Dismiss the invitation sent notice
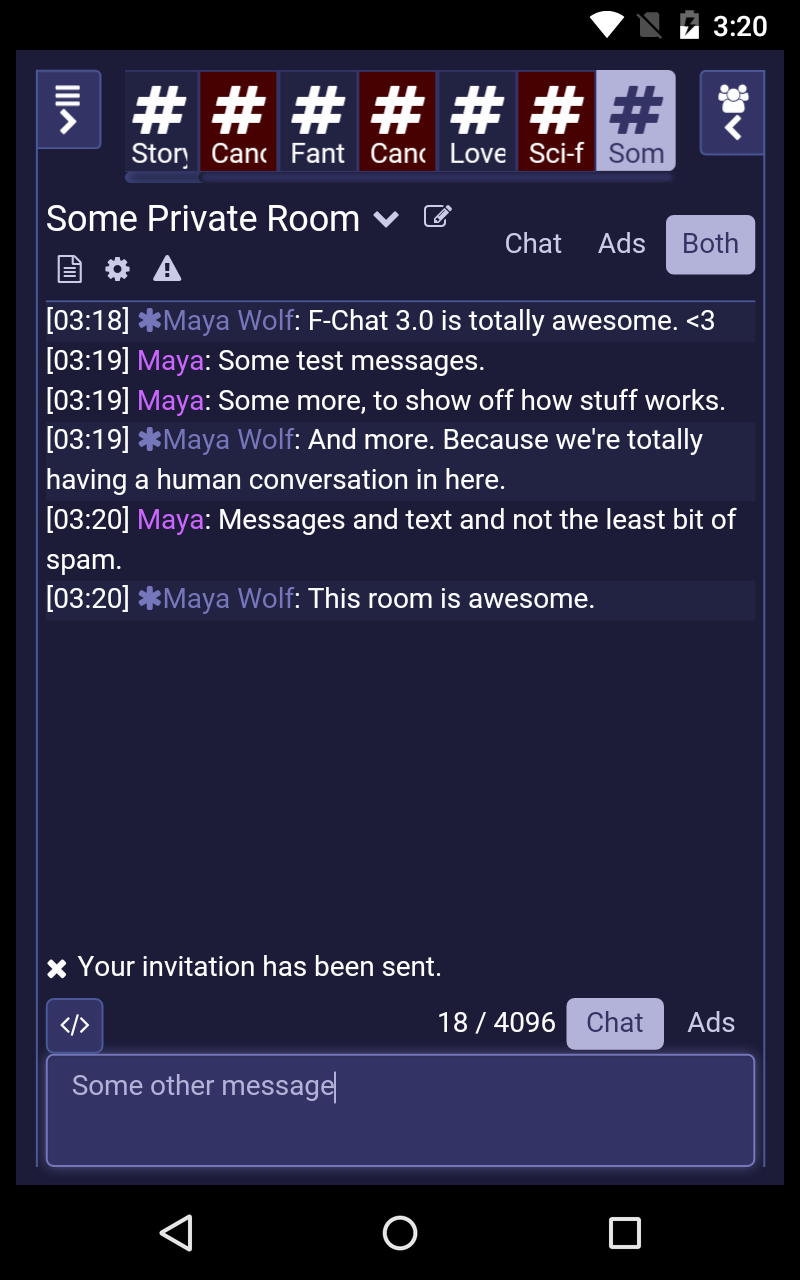The image size is (800, 1280). pyautogui.click(x=57, y=968)
